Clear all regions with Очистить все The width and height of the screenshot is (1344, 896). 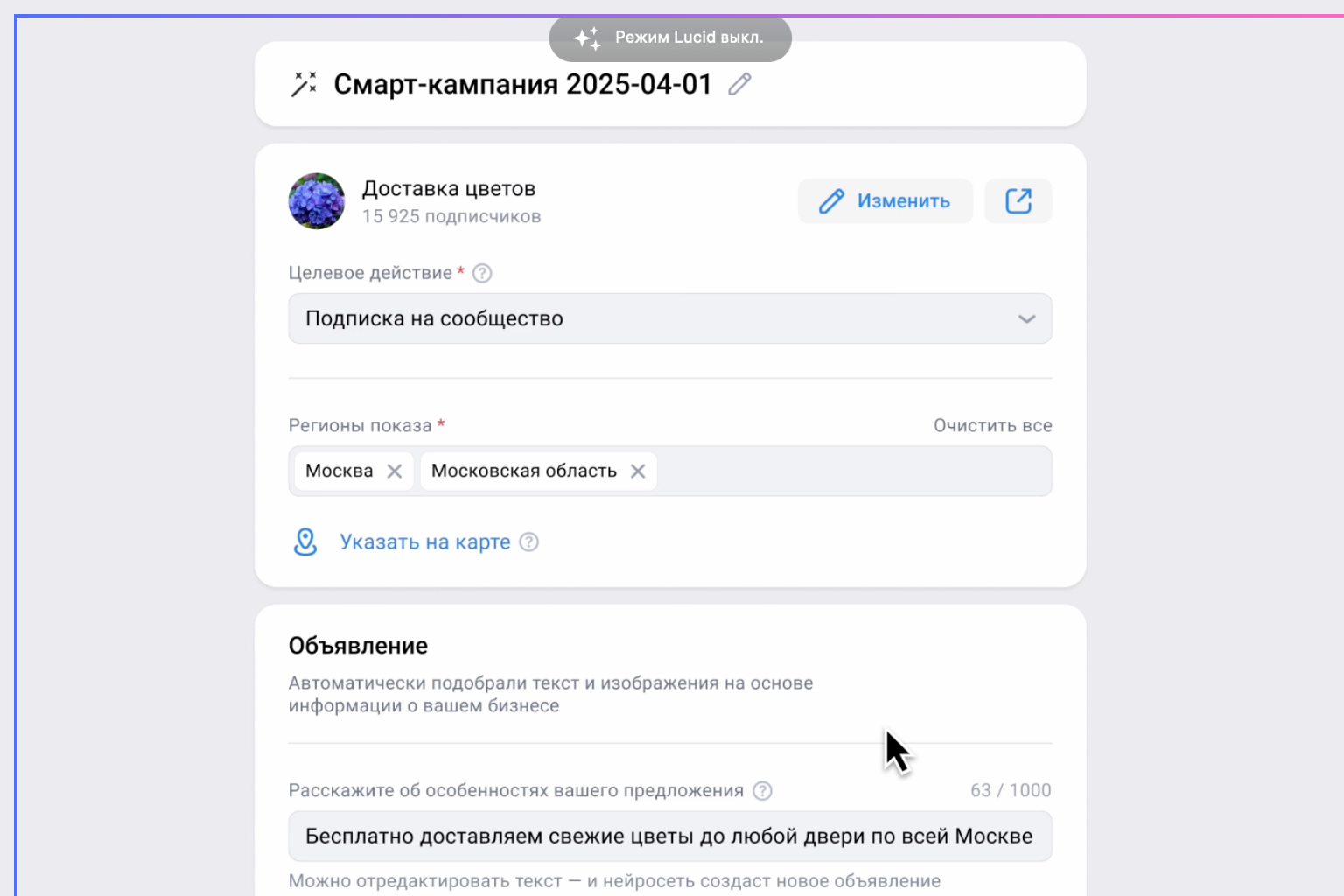(x=992, y=426)
